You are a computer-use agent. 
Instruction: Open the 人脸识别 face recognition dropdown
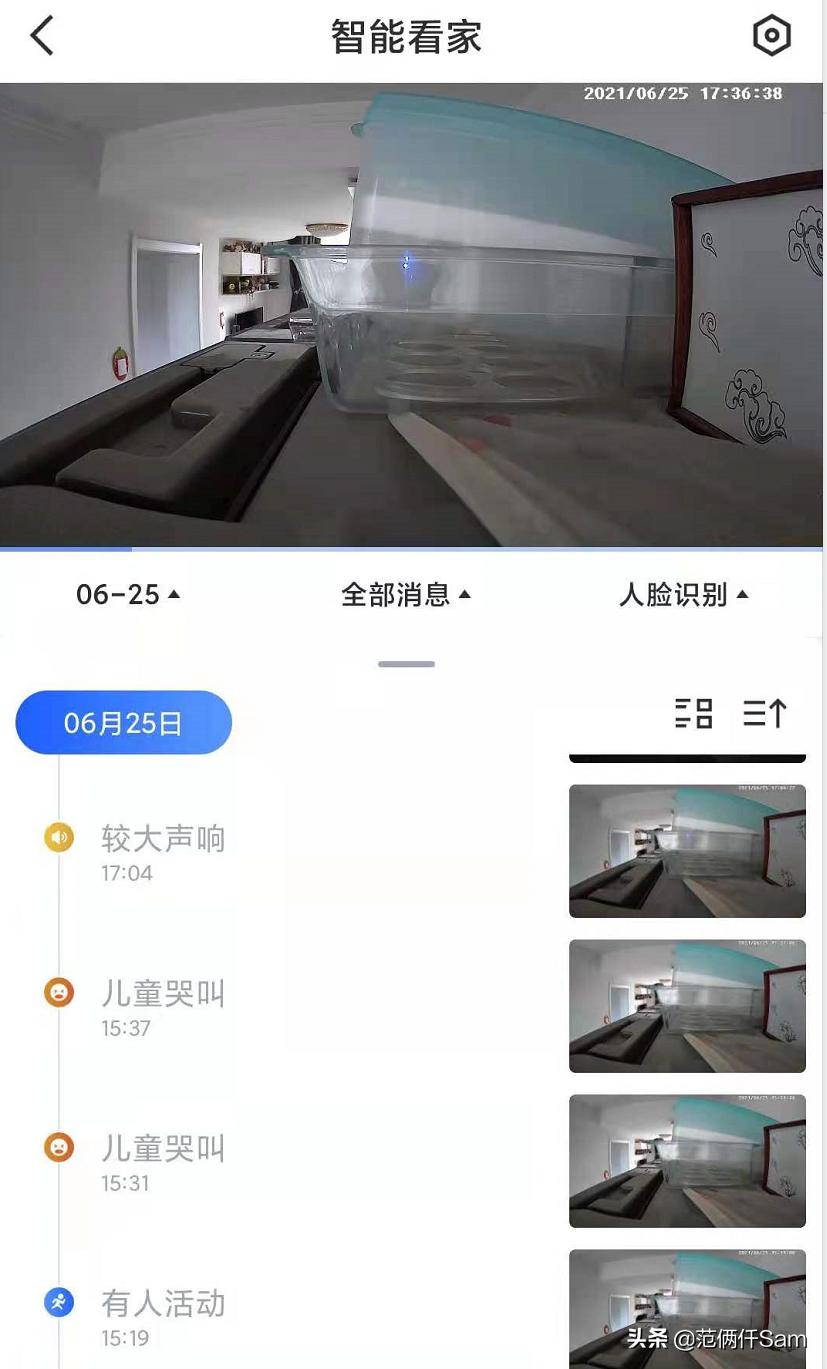click(685, 593)
